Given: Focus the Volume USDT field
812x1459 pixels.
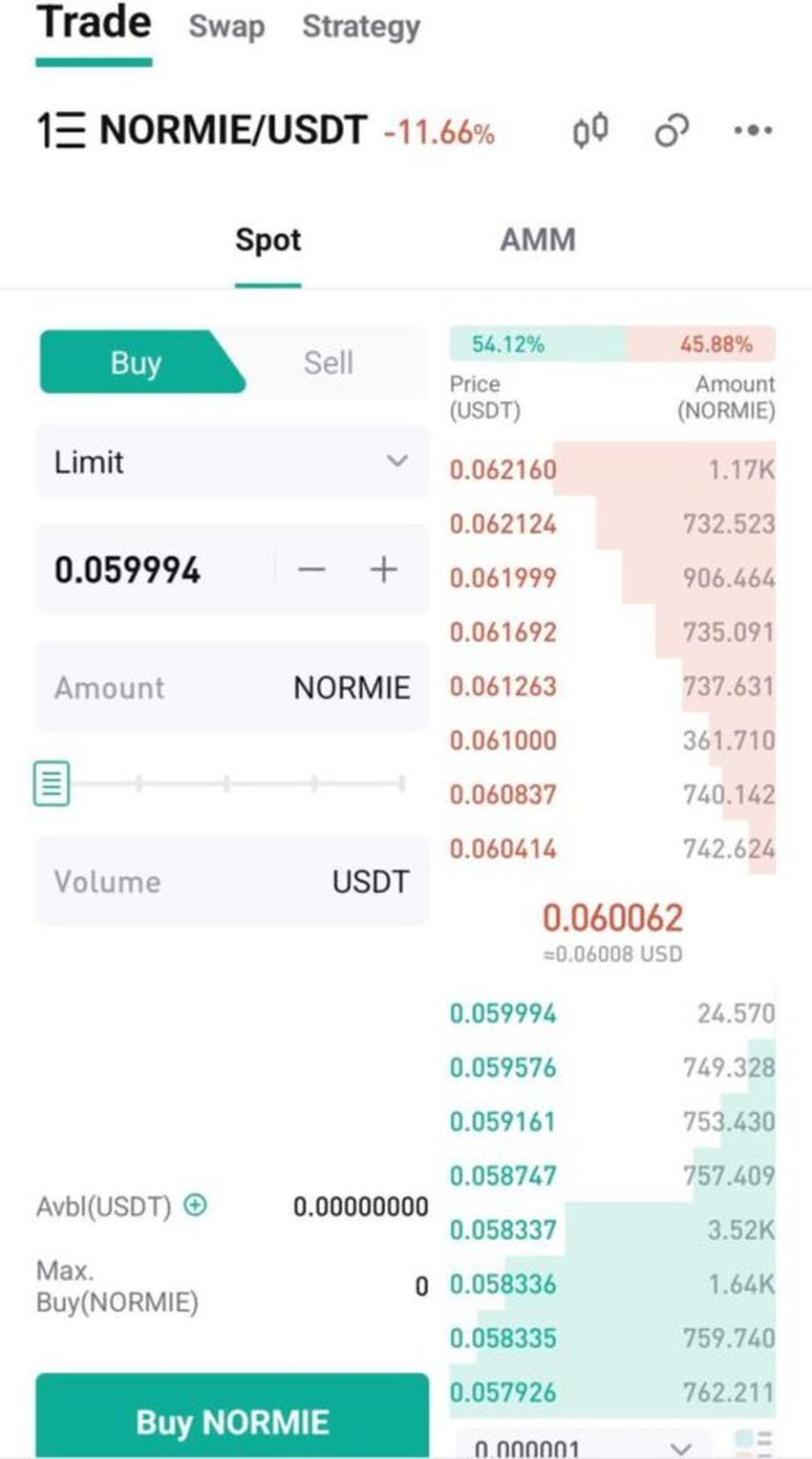Looking at the screenshot, I should tap(232, 882).
